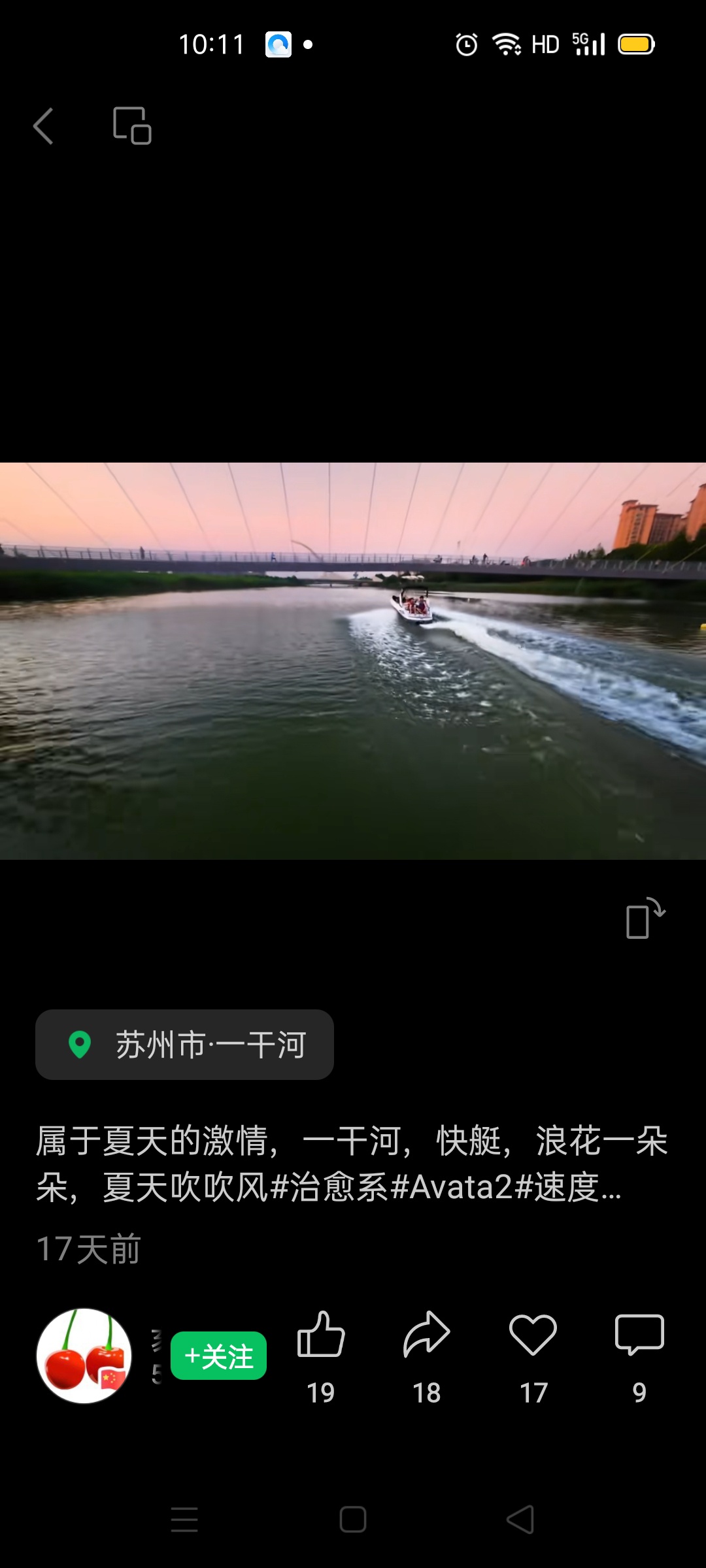Go back using the top-left arrow

(x=43, y=126)
